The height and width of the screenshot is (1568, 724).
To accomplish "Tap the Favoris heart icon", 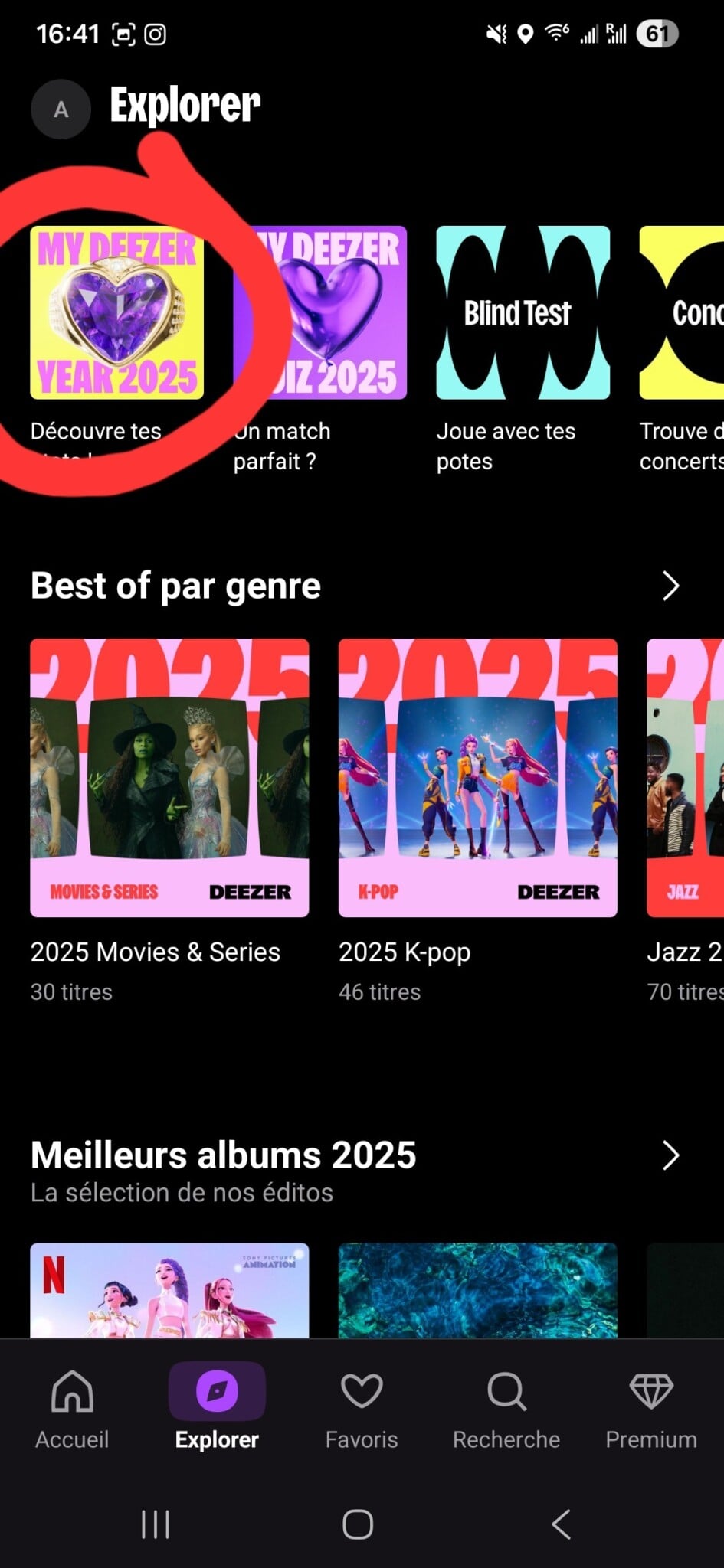I will coord(361,1391).
